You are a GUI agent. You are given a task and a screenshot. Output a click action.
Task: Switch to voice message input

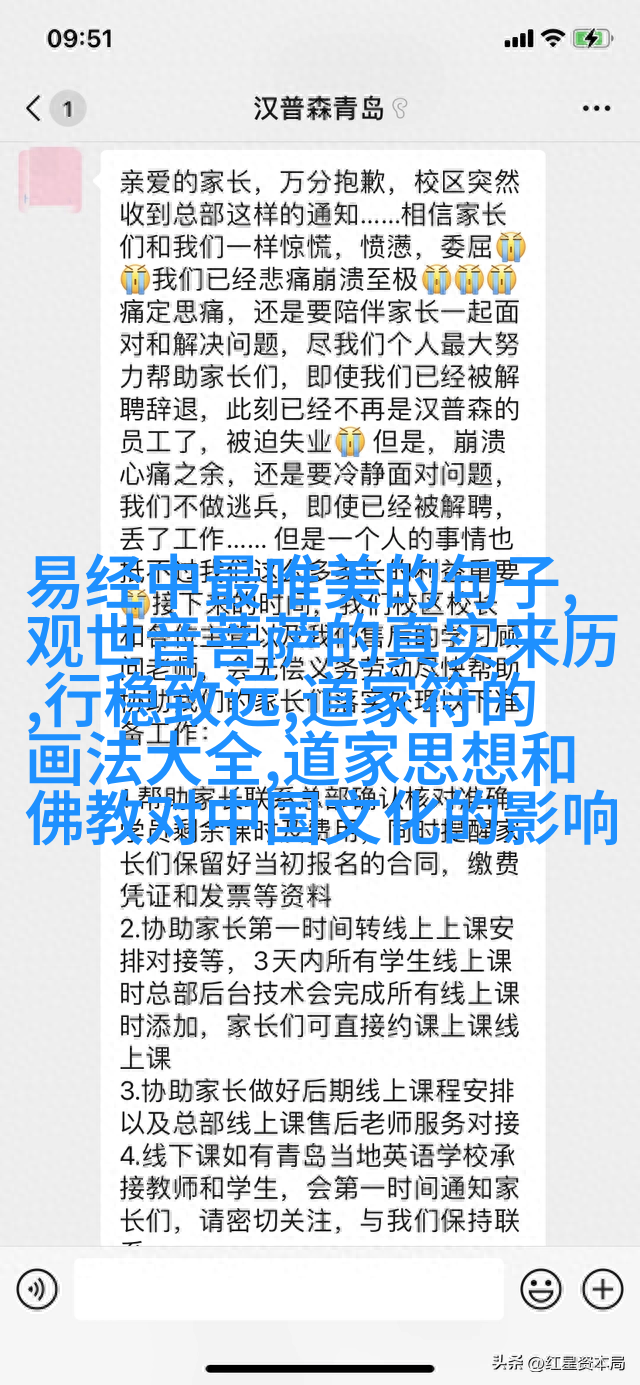37,1290
